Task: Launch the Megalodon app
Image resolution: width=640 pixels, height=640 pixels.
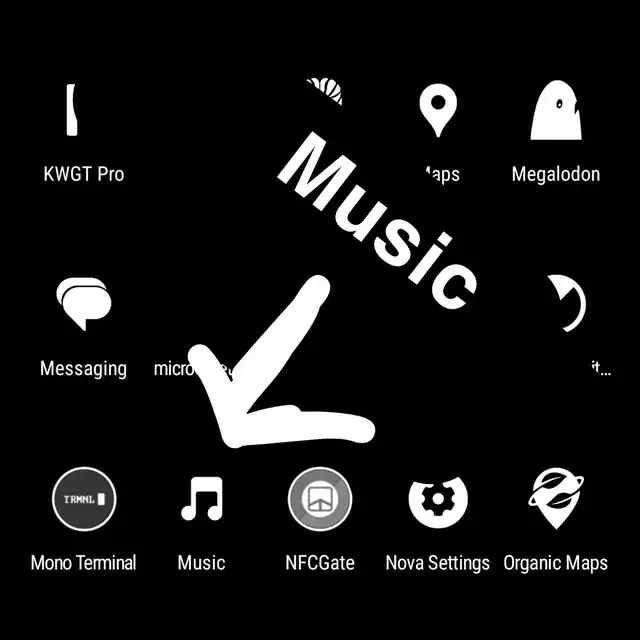Action: 555,112
